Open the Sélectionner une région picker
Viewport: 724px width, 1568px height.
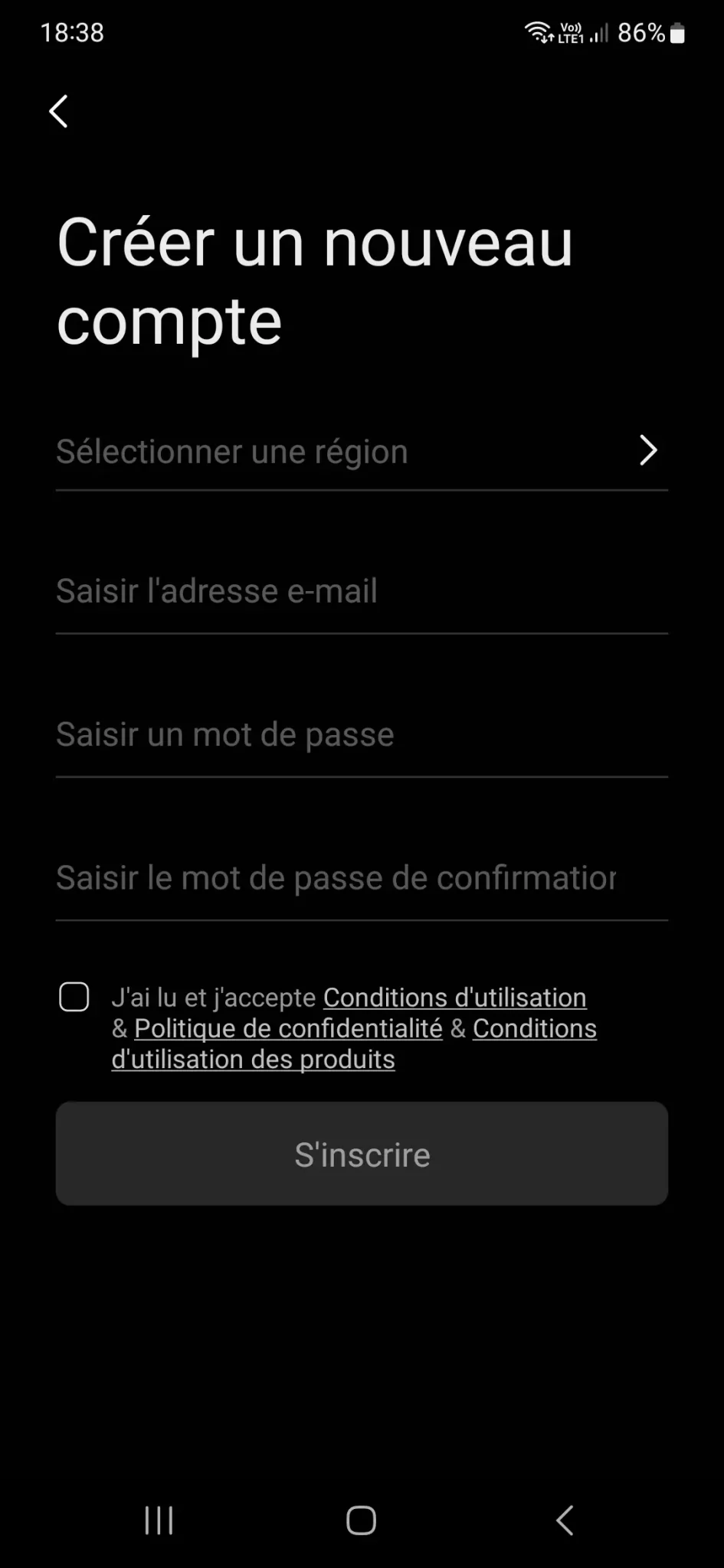(x=362, y=452)
